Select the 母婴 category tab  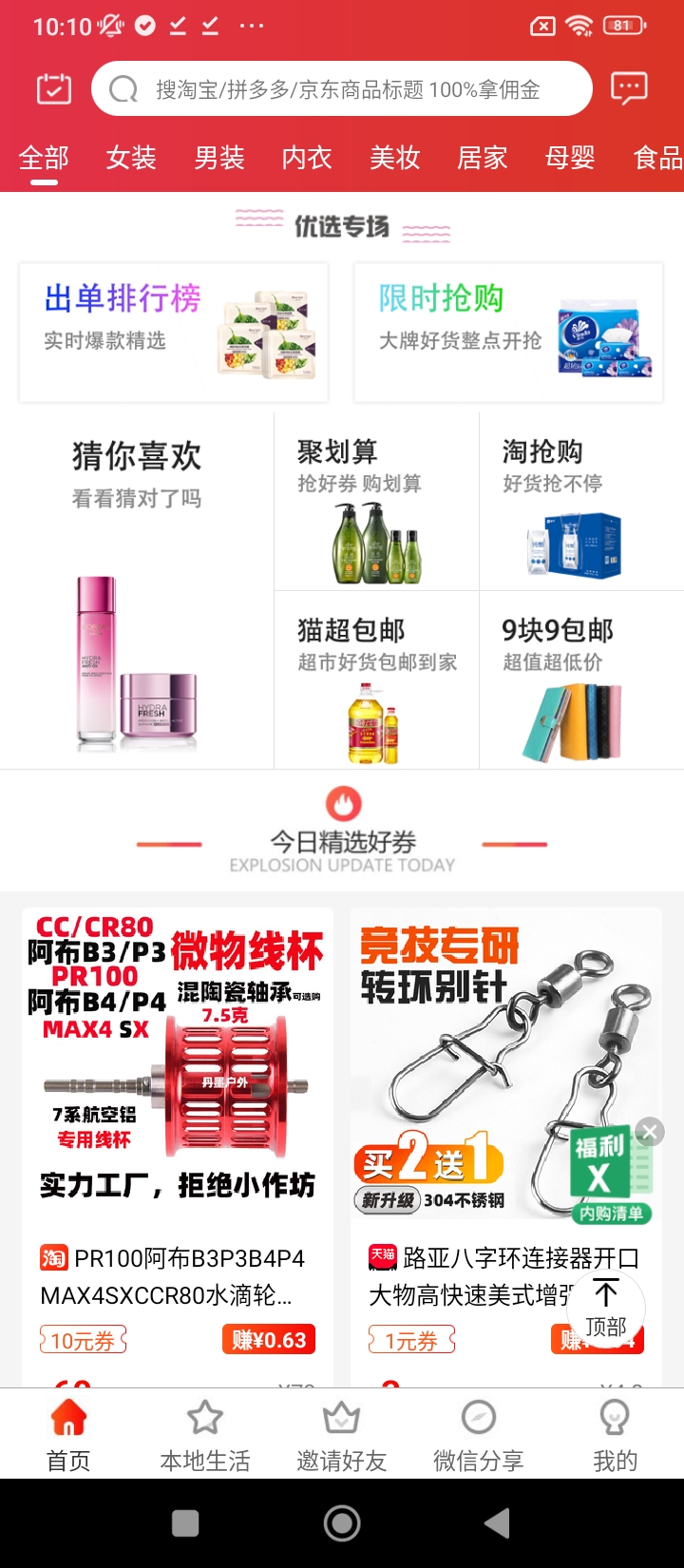(570, 158)
